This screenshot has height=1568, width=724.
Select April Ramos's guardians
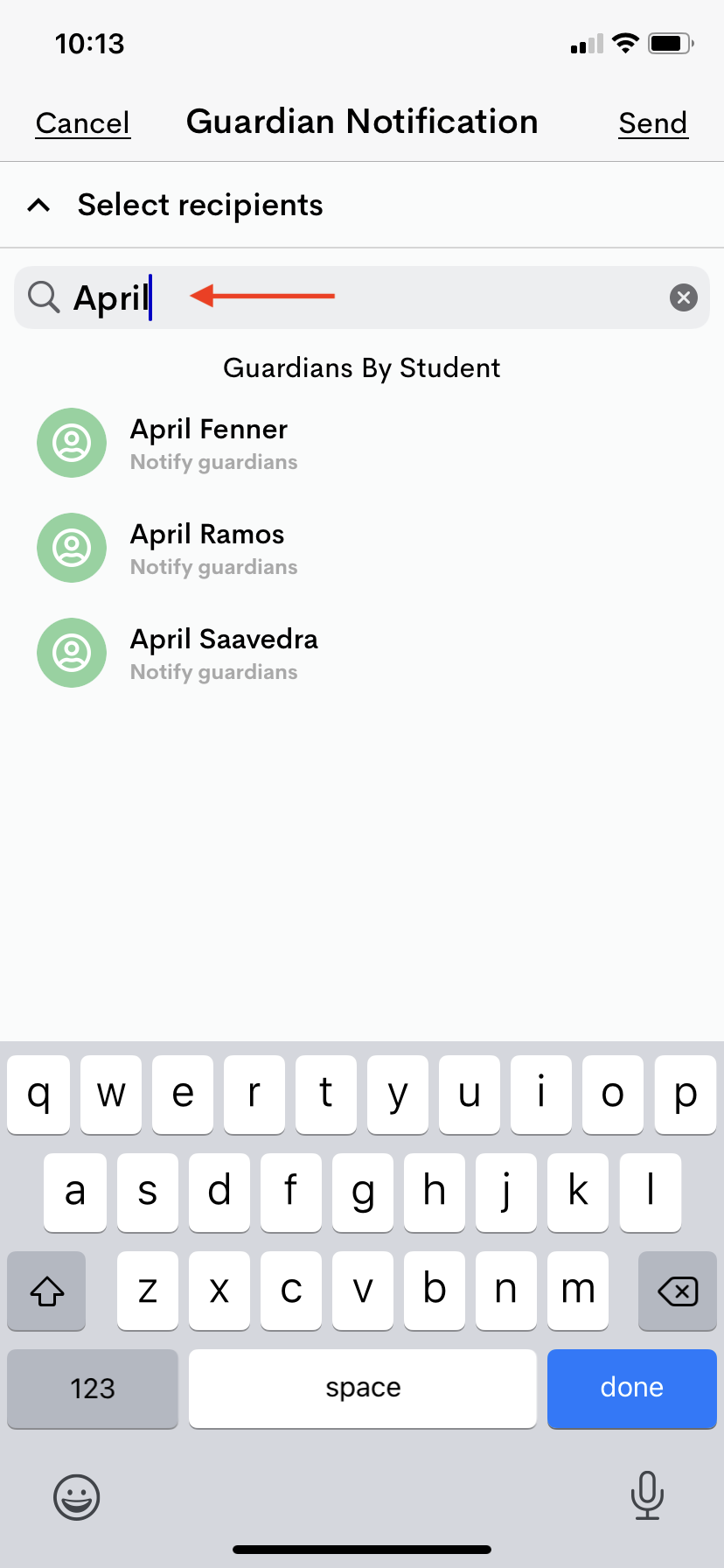pyautogui.click(x=362, y=548)
